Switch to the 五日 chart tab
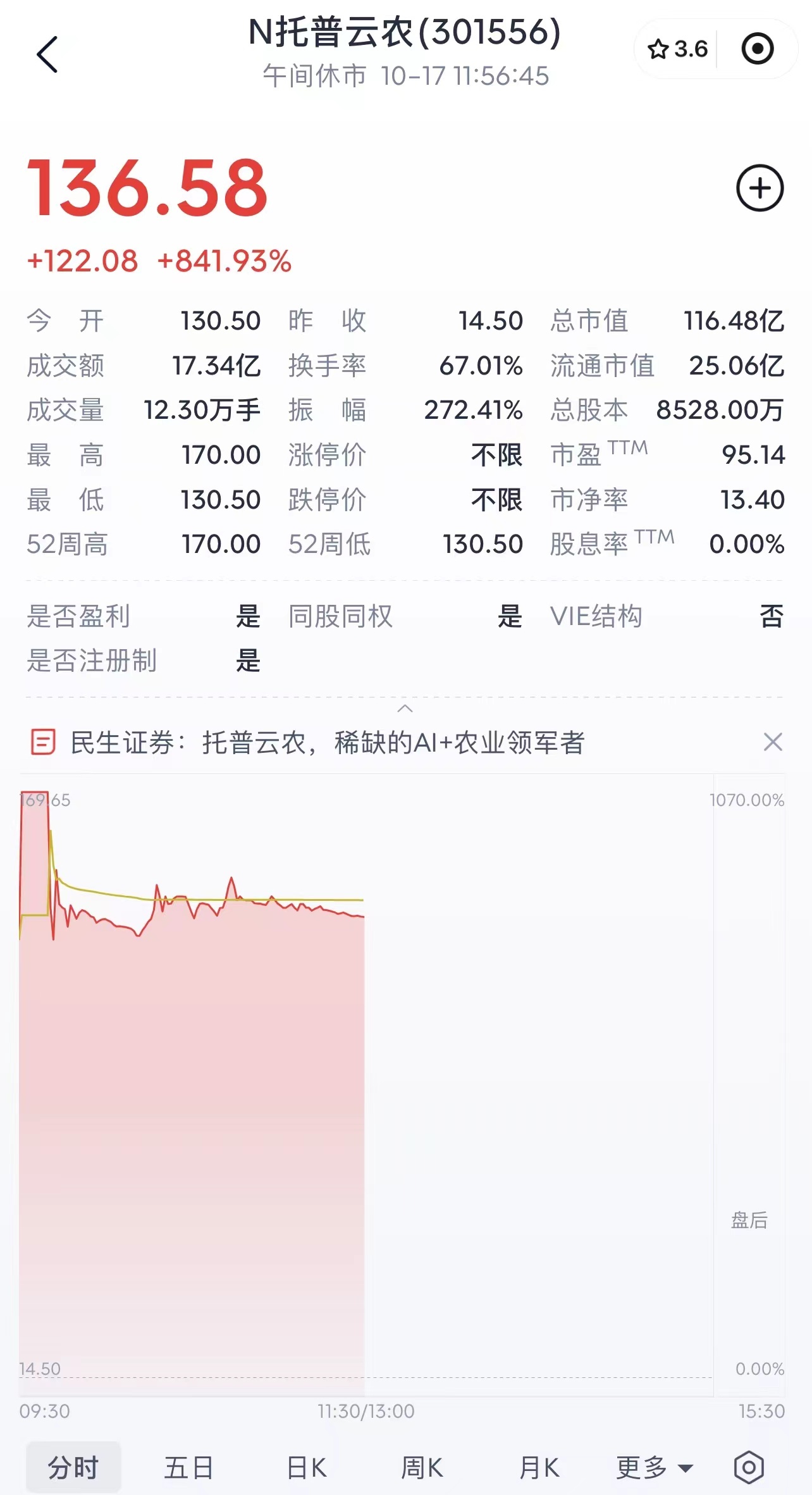The height and width of the screenshot is (1495, 812). click(188, 1467)
